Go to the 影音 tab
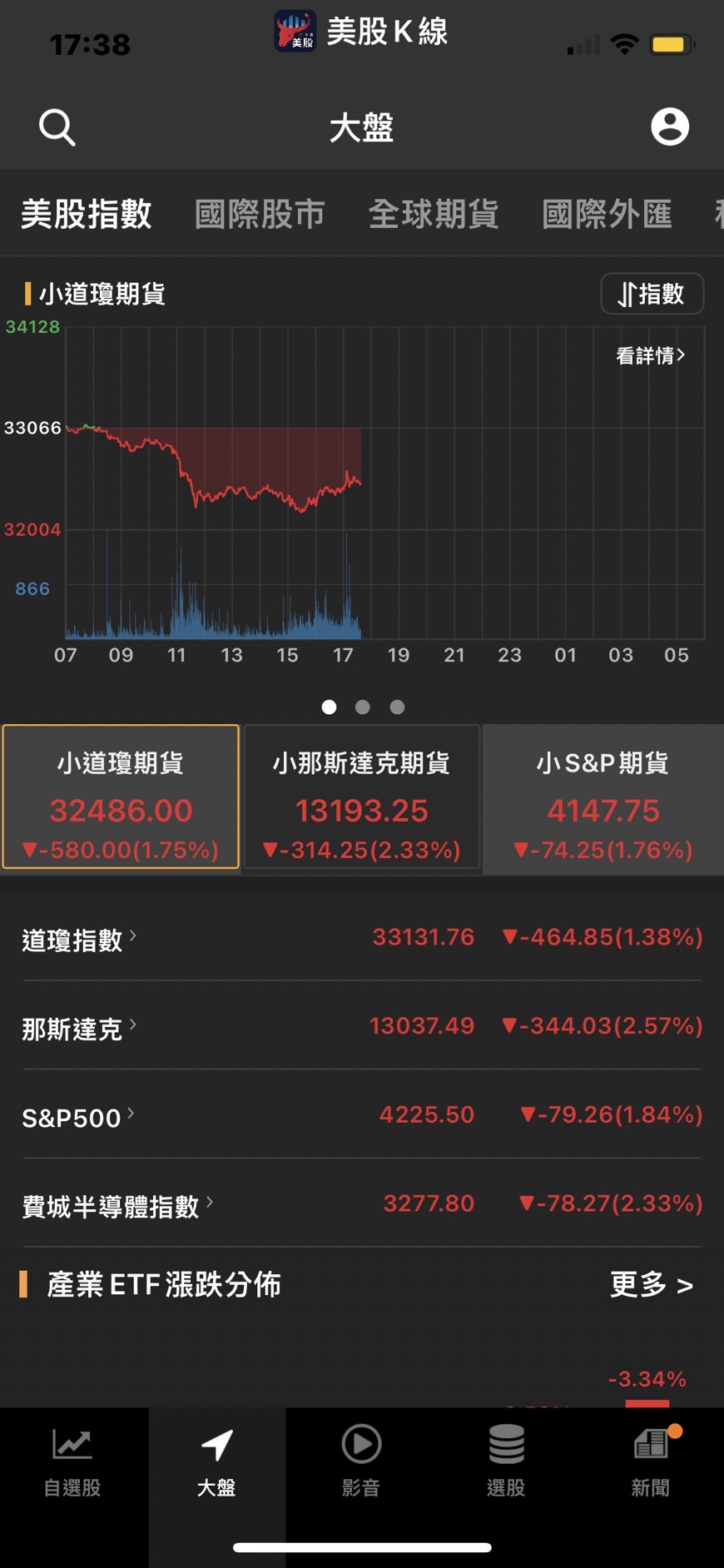The image size is (724, 1568). (x=361, y=1461)
